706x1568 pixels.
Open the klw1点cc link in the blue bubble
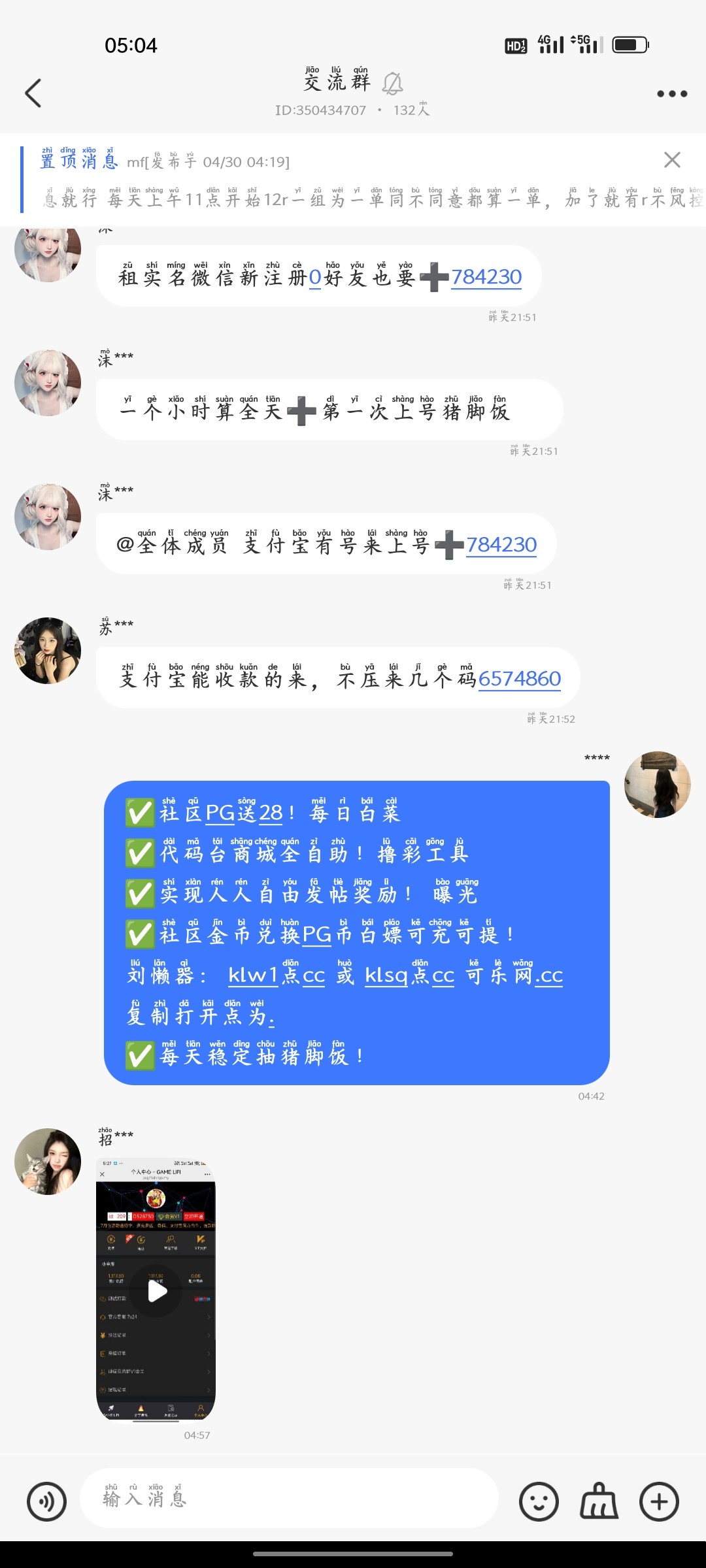click(275, 976)
